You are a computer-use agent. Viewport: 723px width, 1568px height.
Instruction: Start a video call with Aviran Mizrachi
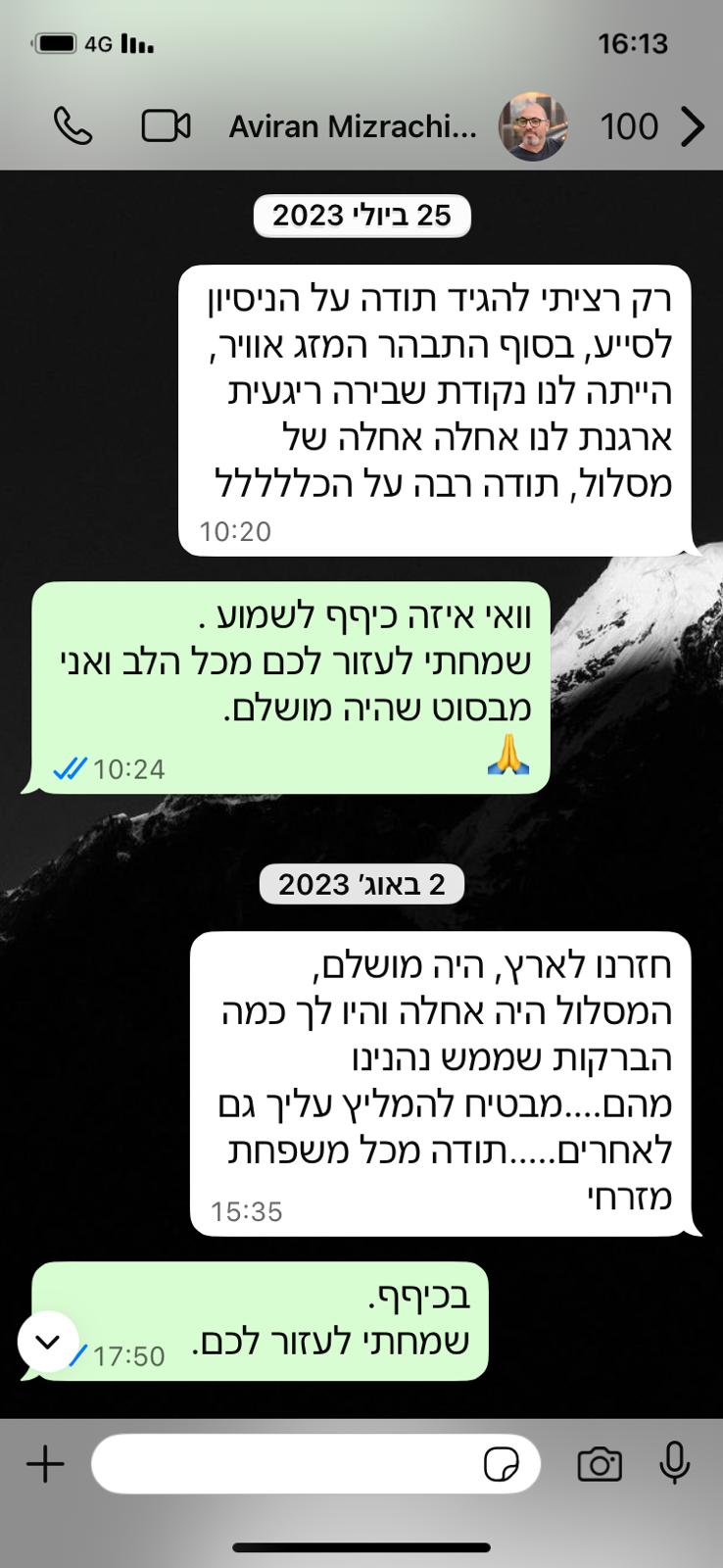pyautogui.click(x=166, y=126)
